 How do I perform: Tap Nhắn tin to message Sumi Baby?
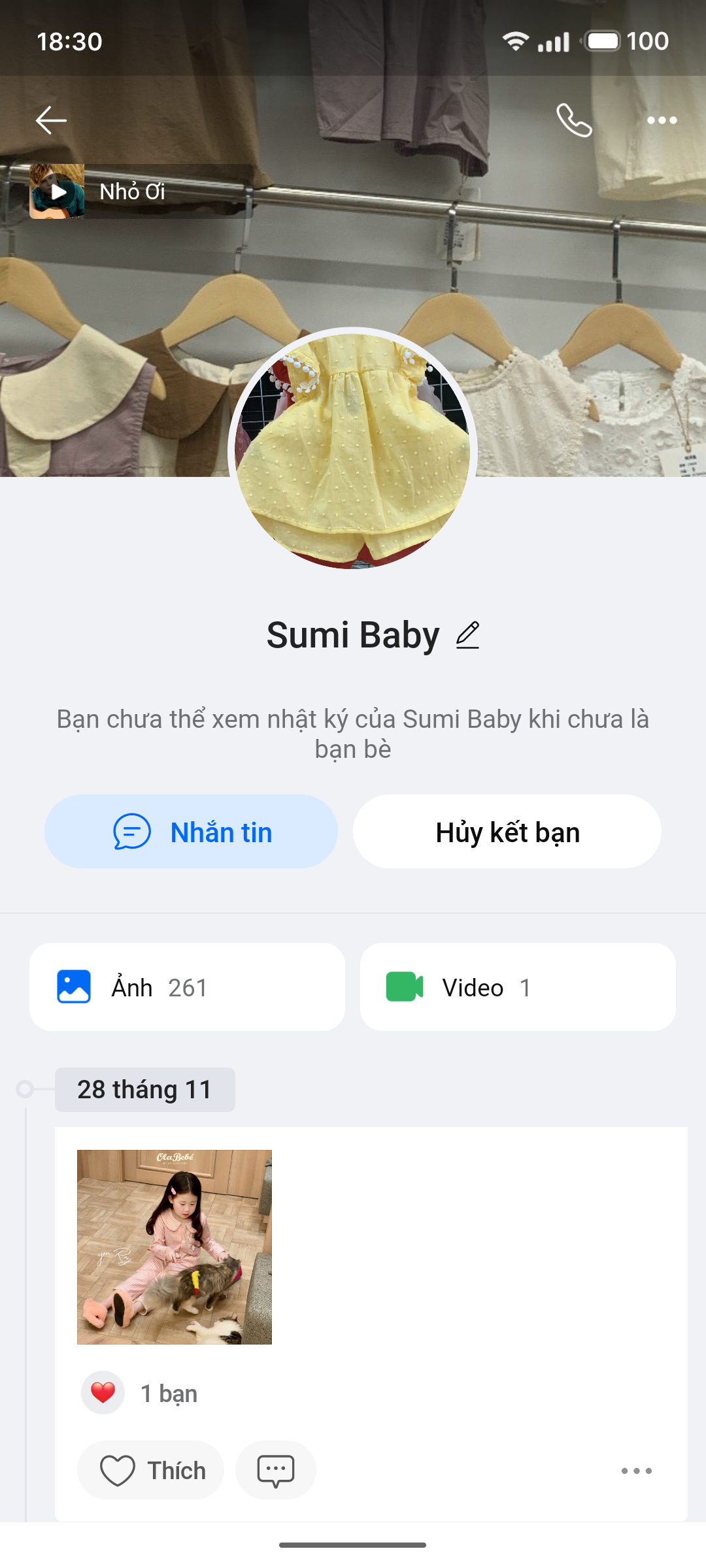tap(191, 832)
